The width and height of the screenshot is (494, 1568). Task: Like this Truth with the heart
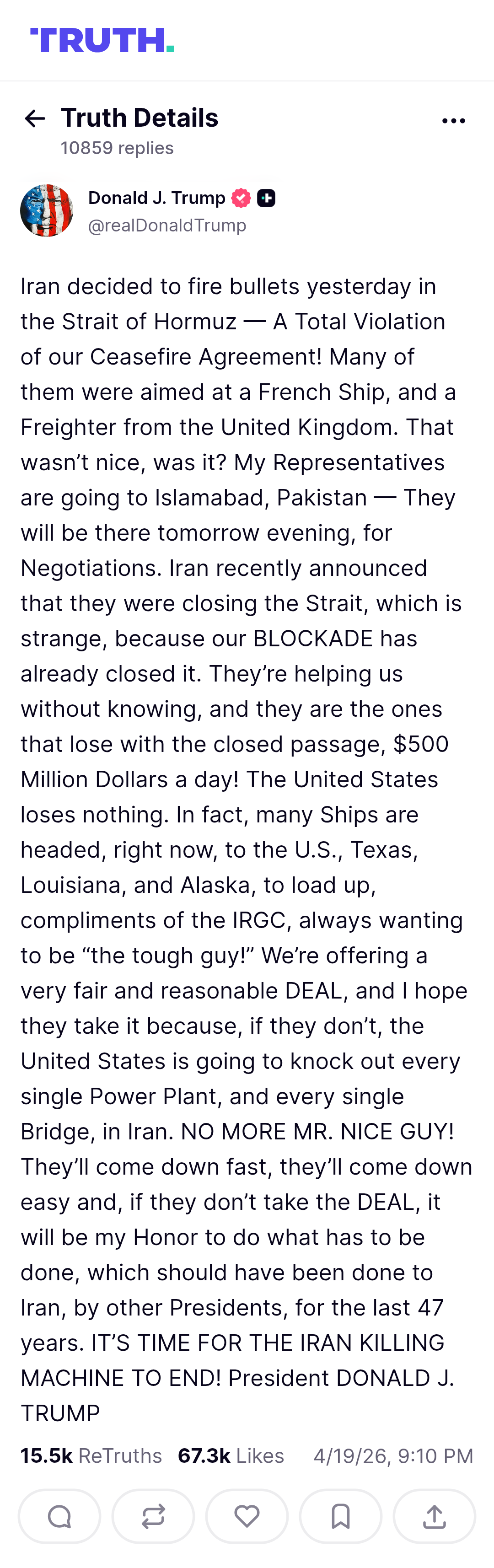pos(247,1516)
